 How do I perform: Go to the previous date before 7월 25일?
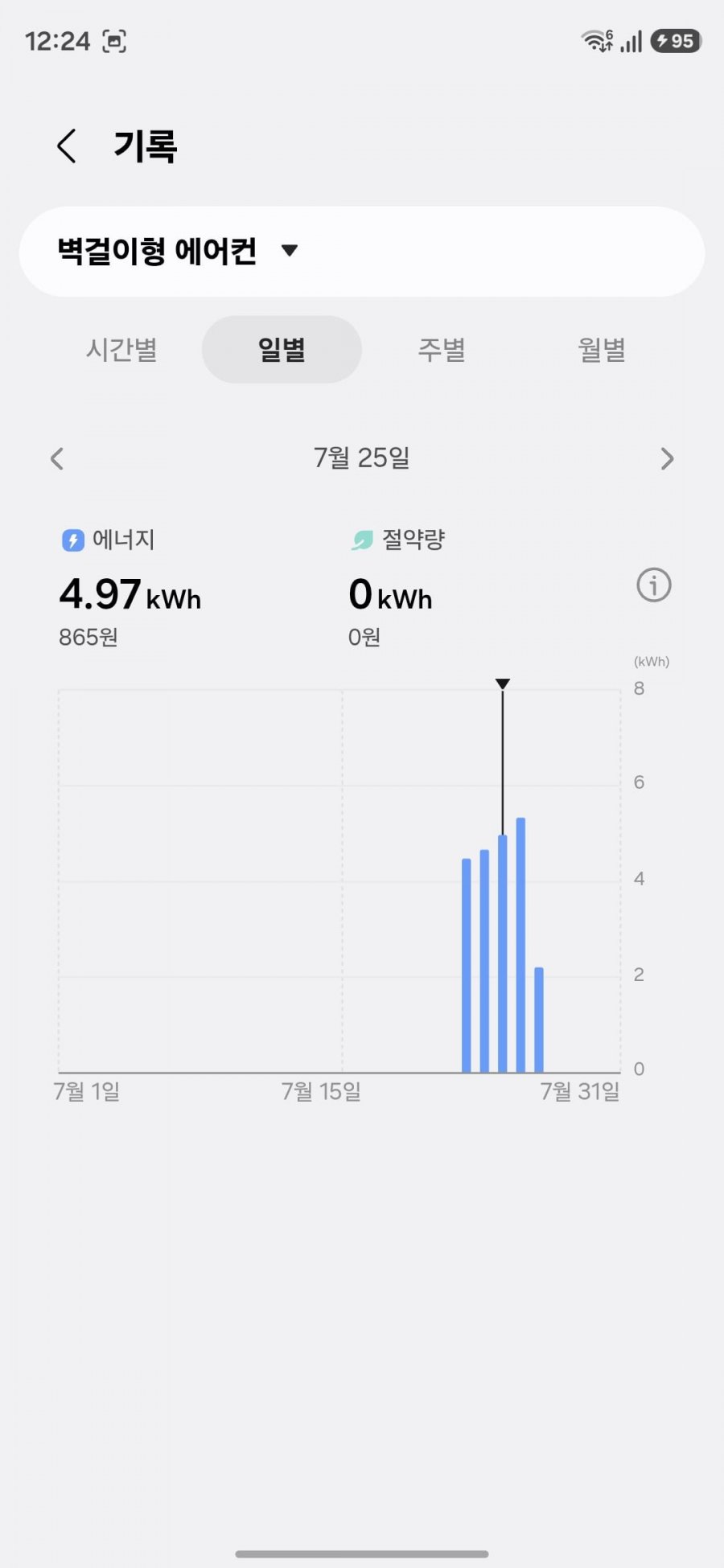pyautogui.click(x=57, y=458)
